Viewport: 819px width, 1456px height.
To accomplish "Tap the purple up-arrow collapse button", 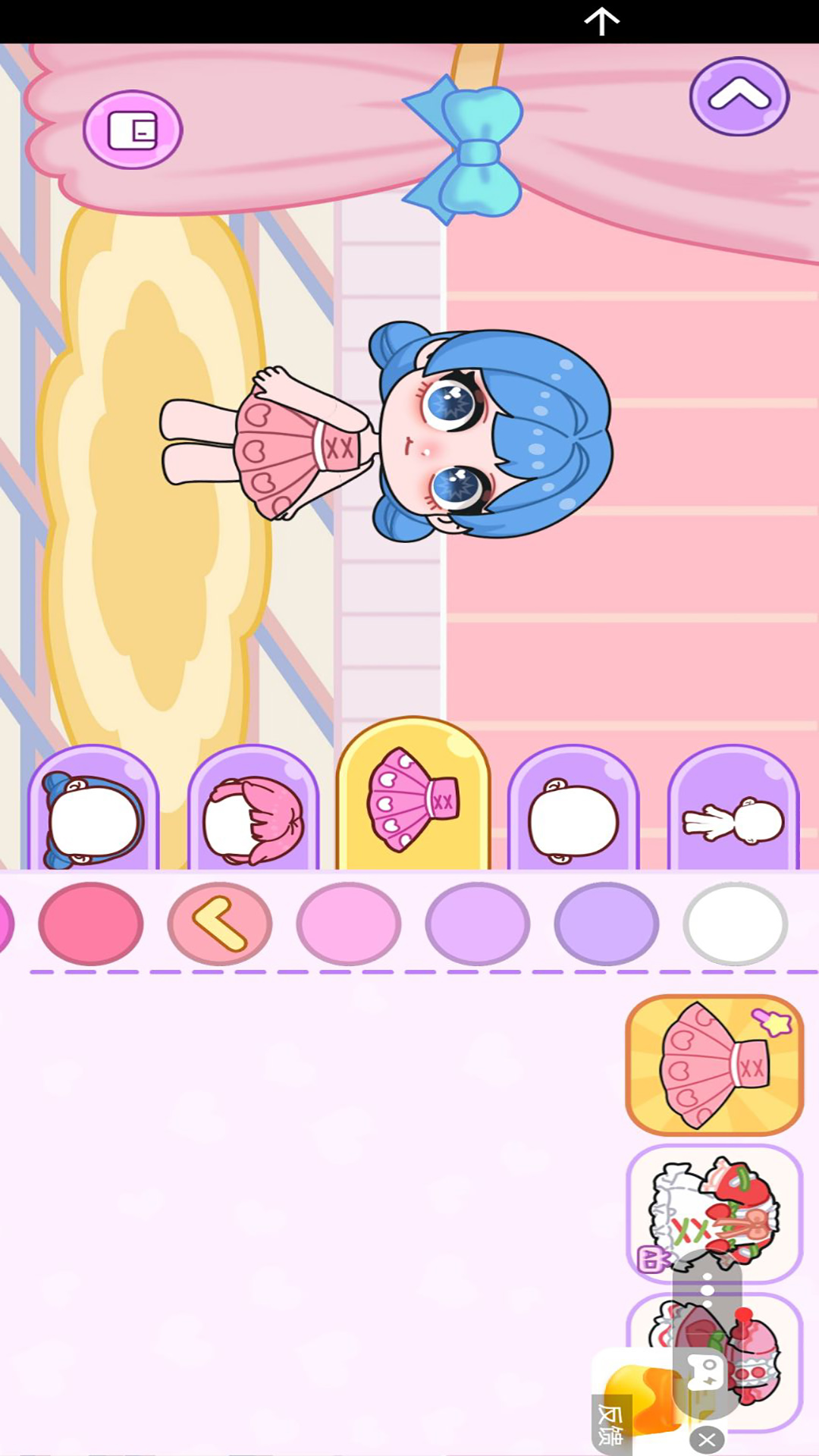I will (739, 96).
